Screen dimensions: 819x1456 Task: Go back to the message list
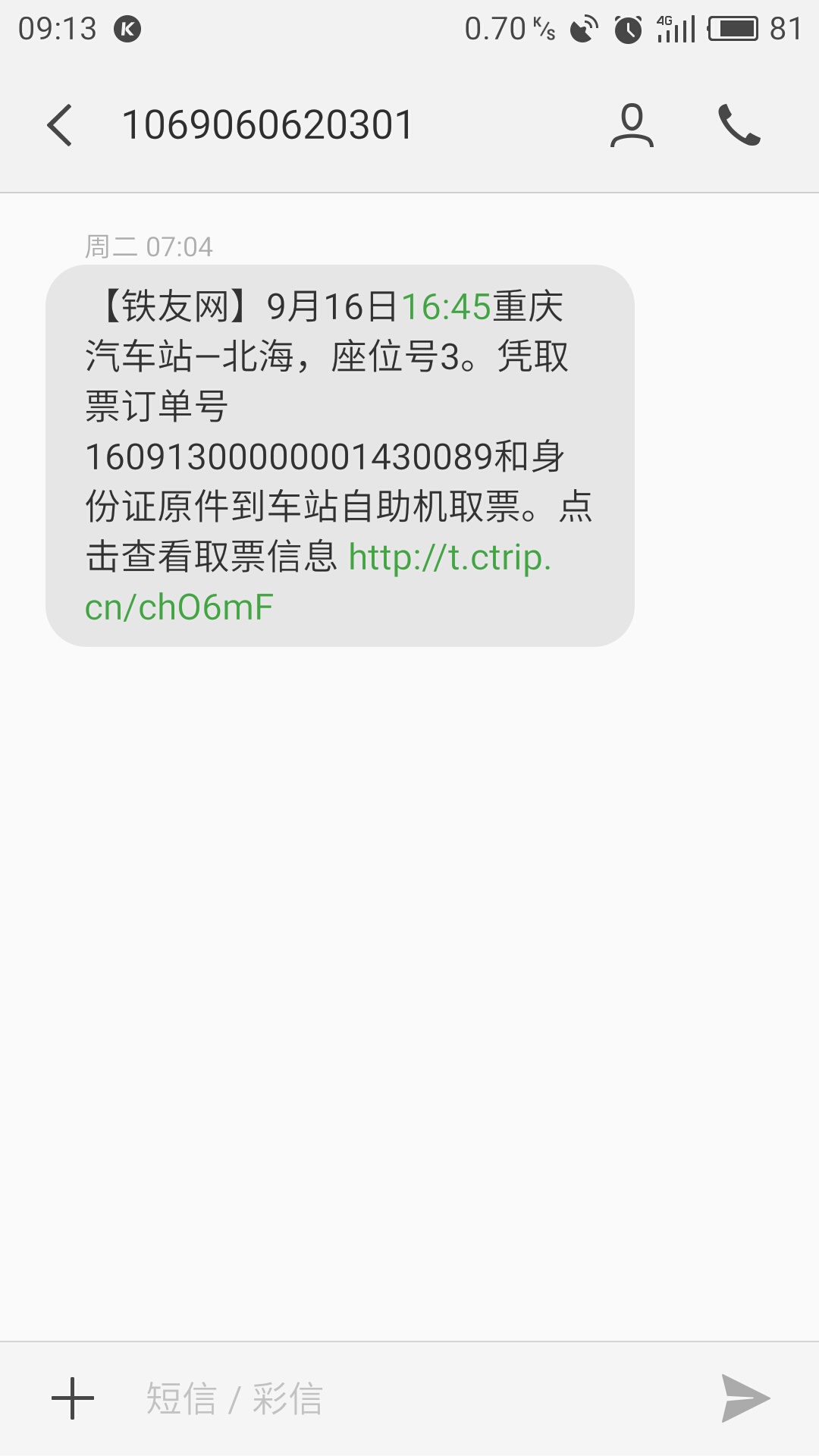(60, 125)
